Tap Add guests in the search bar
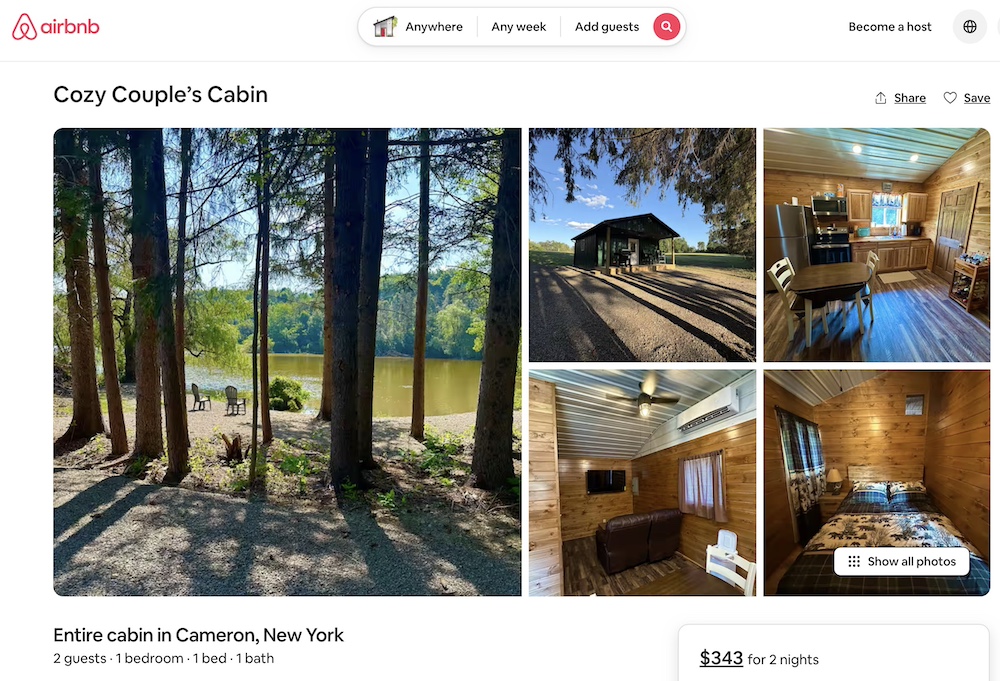The height and width of the screenshot is (681, 1000). 606,27
